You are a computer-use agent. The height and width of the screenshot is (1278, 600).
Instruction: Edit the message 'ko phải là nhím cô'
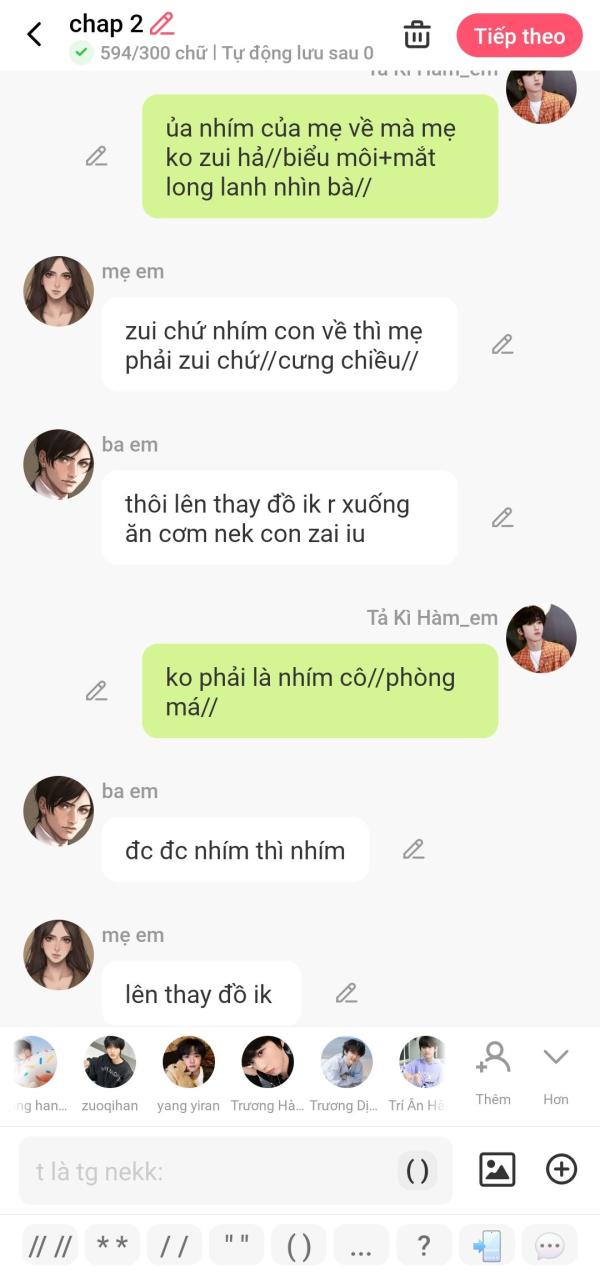tap(96, 690)
